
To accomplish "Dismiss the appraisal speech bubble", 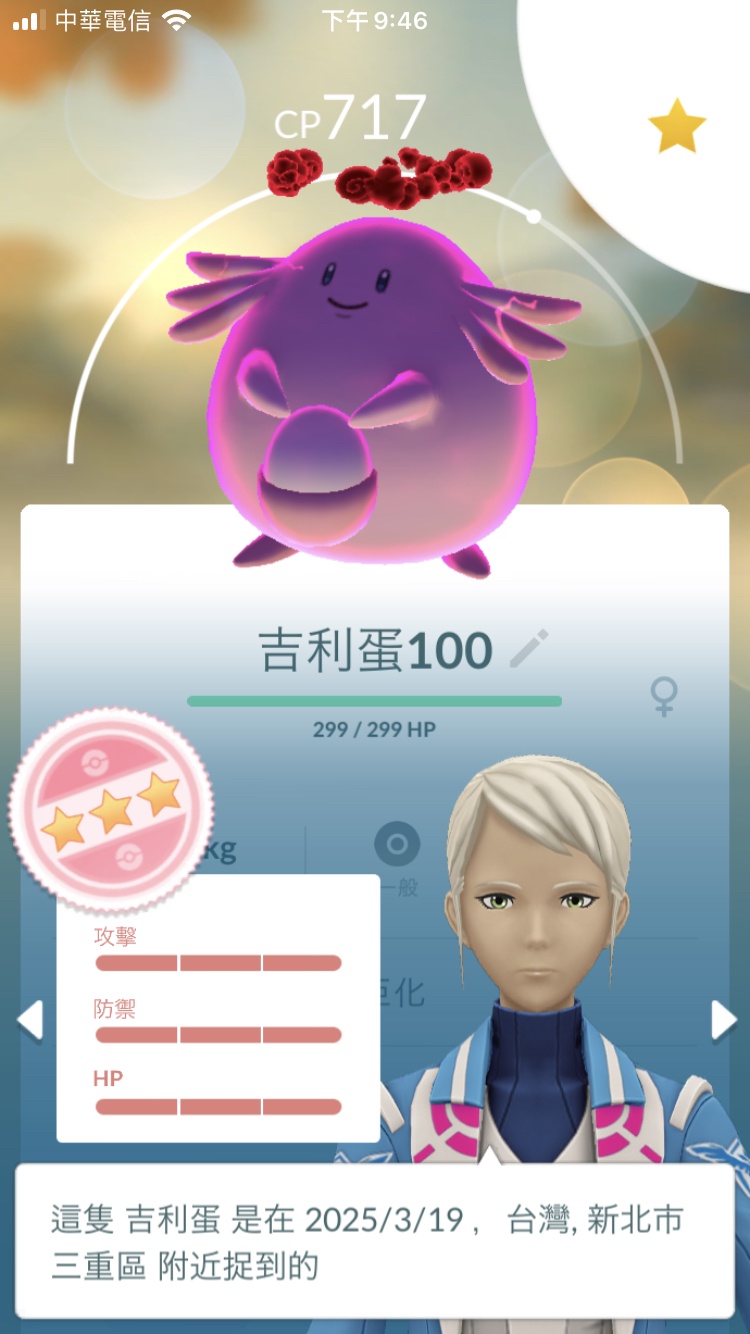I will point(375,1241).
